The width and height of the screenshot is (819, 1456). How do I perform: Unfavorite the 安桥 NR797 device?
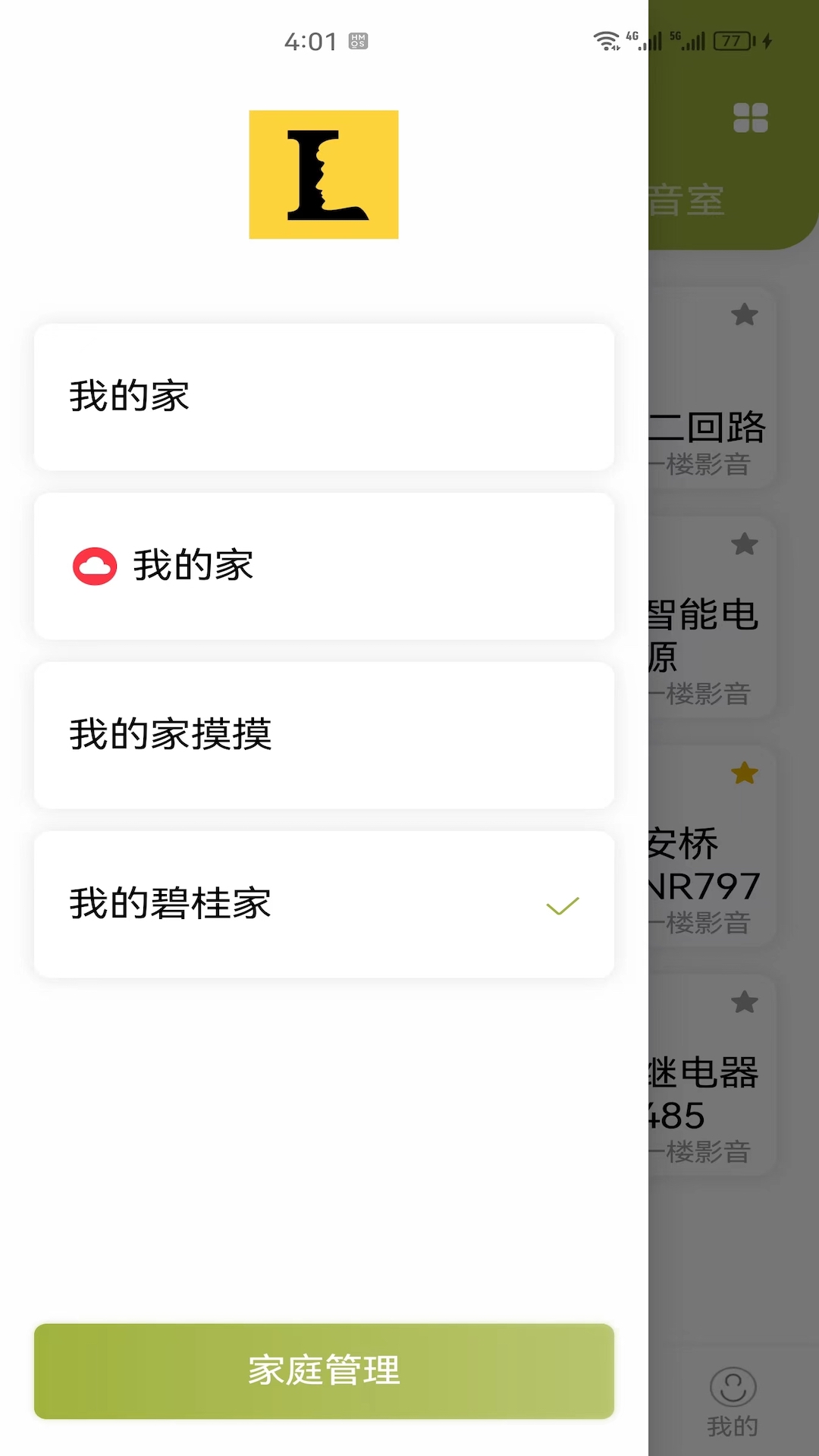pos(744,772)
